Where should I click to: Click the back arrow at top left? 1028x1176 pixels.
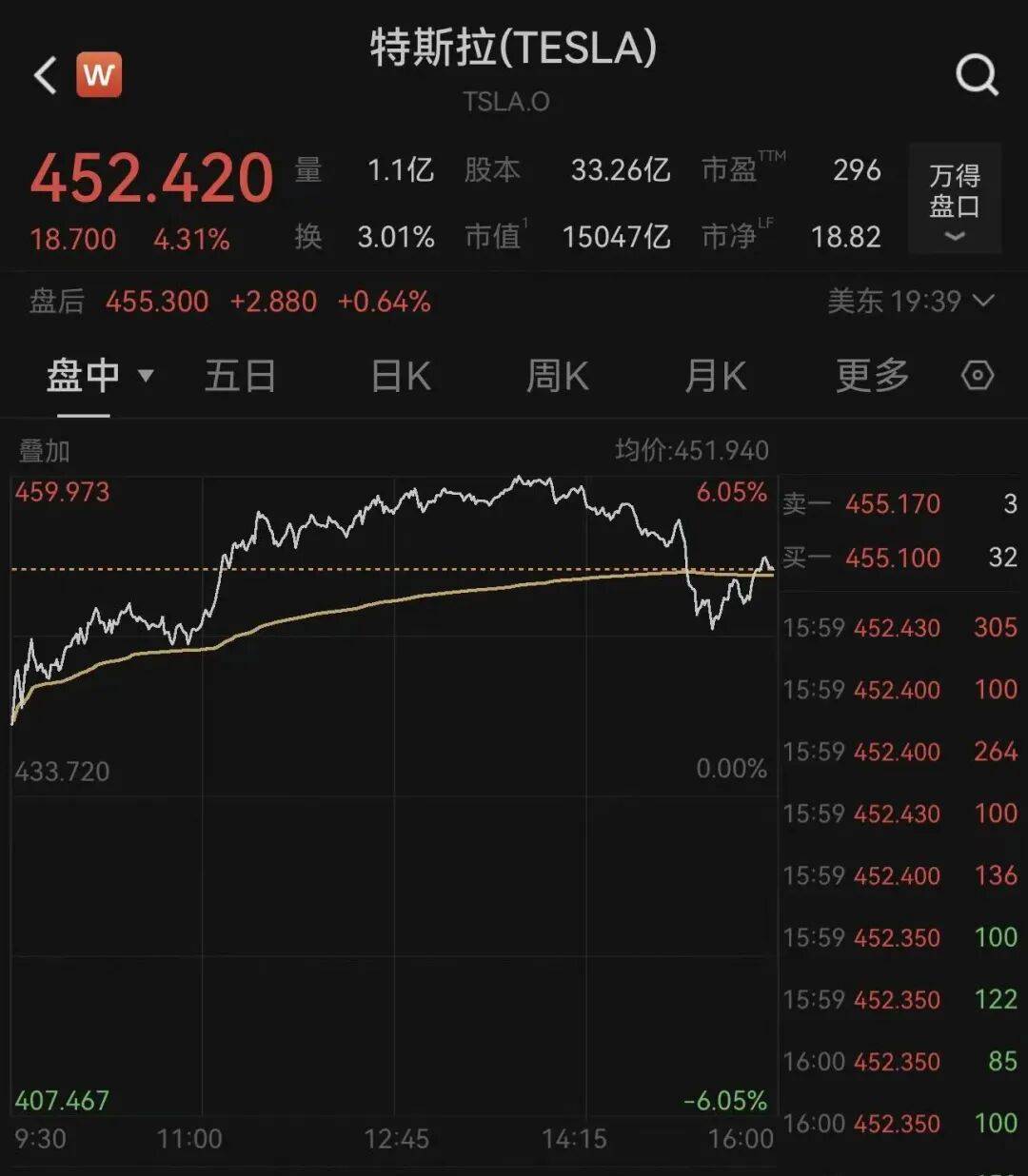[45, 74]
